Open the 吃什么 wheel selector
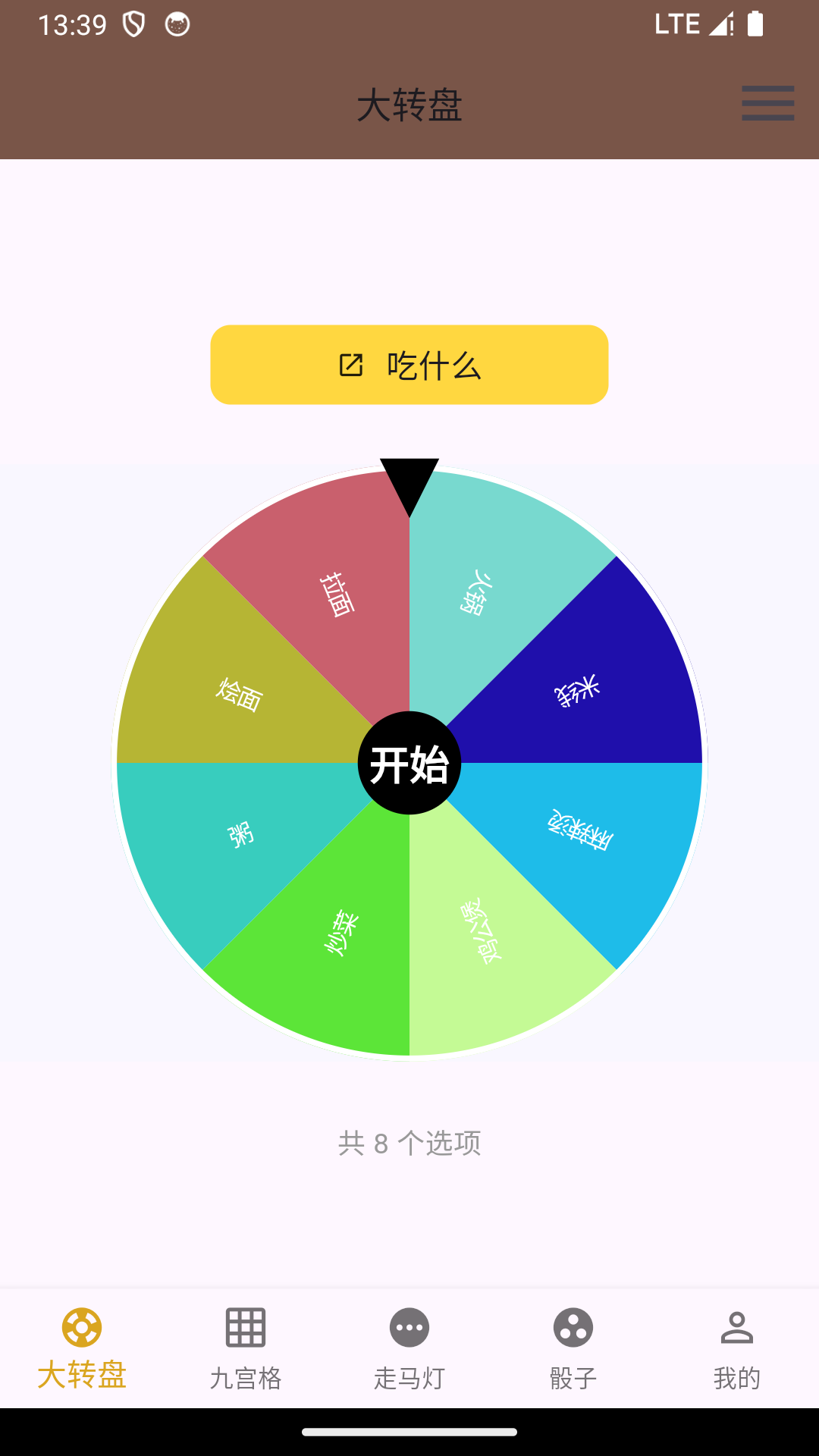 (x=409, y=365)
